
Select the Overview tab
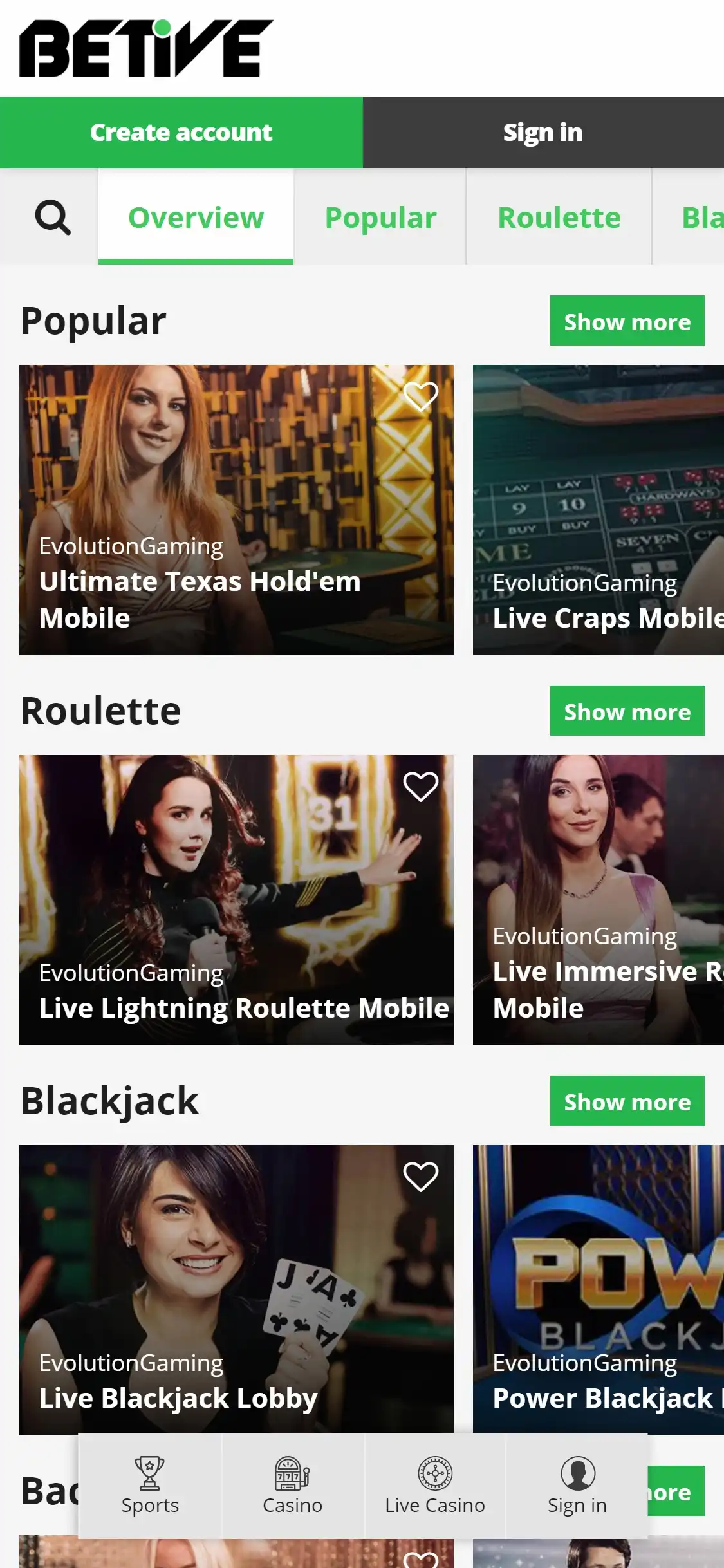click(x=196, y=218)
